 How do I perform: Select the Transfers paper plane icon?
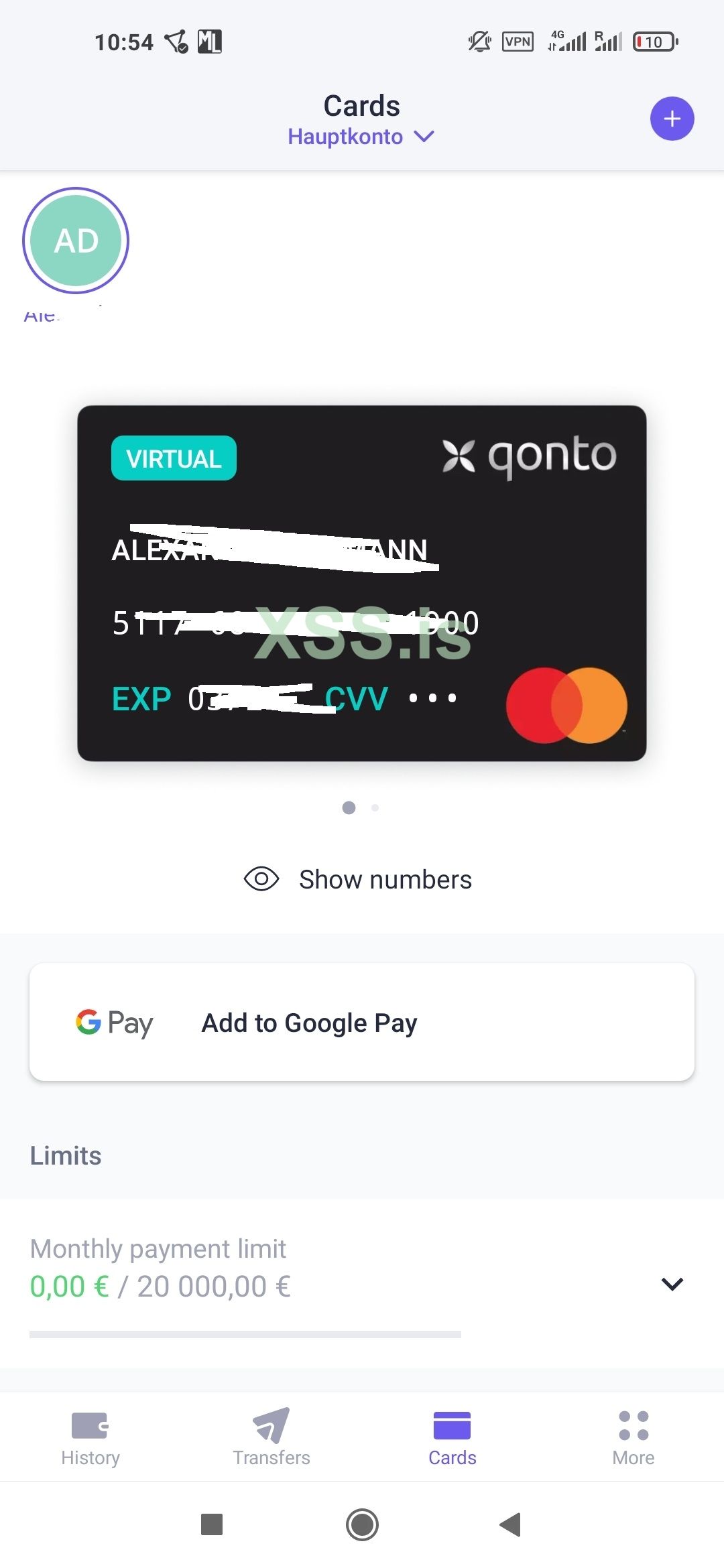(271, 1426)
